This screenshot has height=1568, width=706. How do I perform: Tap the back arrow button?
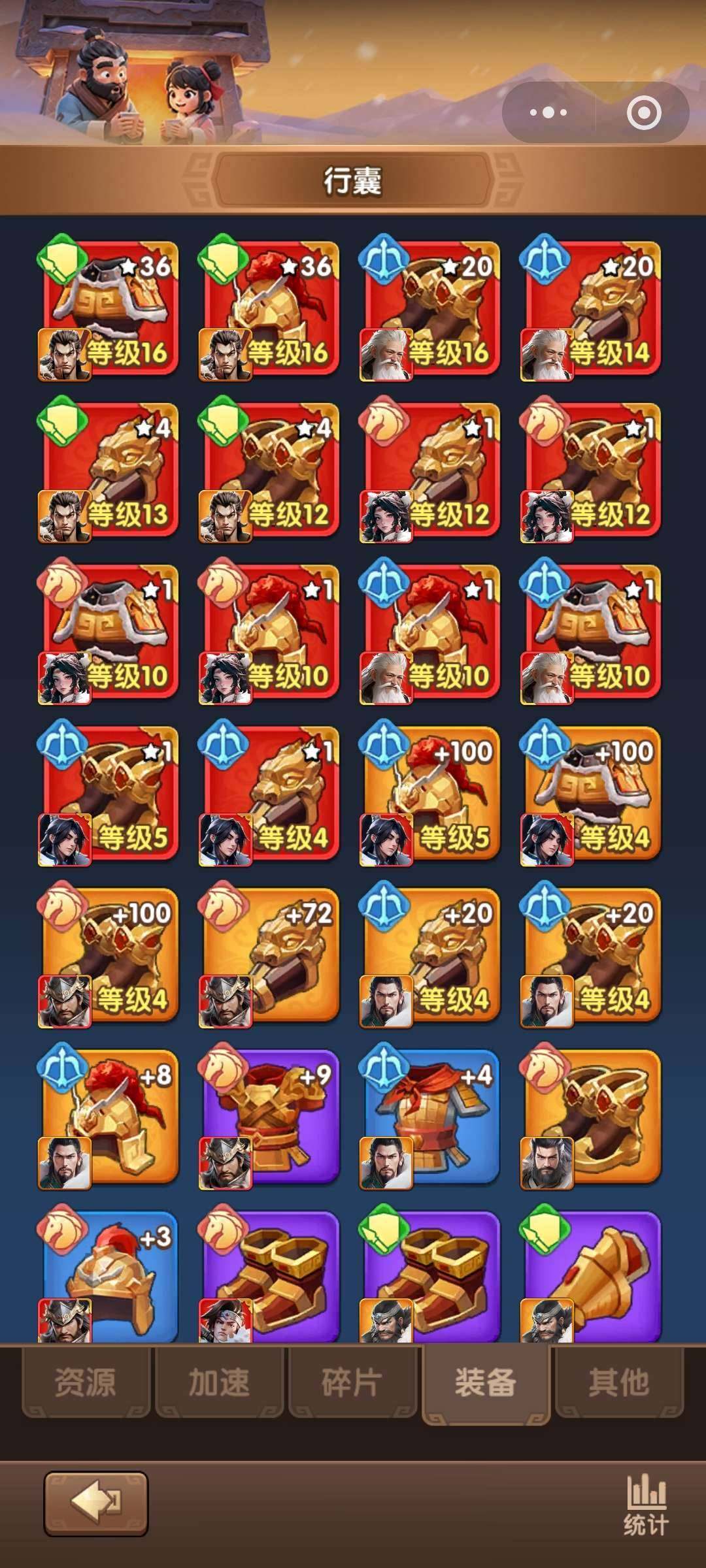(96, 1503)
